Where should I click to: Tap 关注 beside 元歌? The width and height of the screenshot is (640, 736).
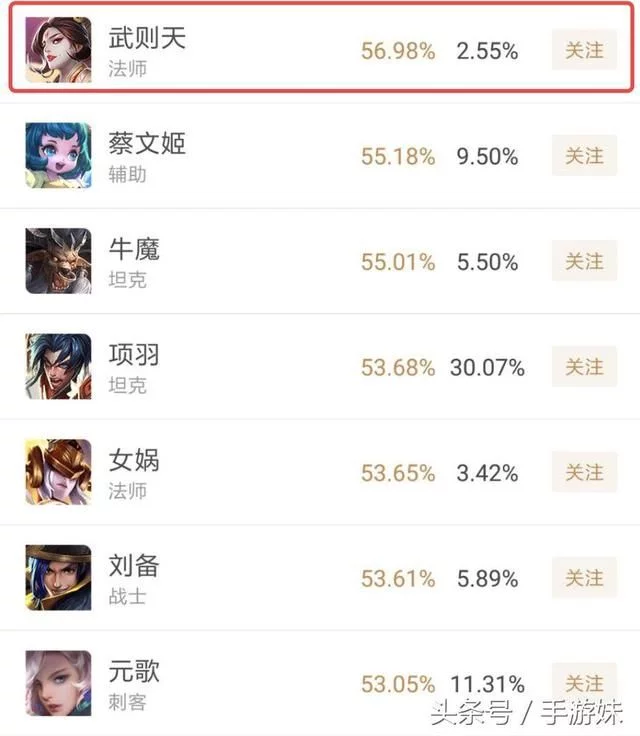(x=584, y=683)
